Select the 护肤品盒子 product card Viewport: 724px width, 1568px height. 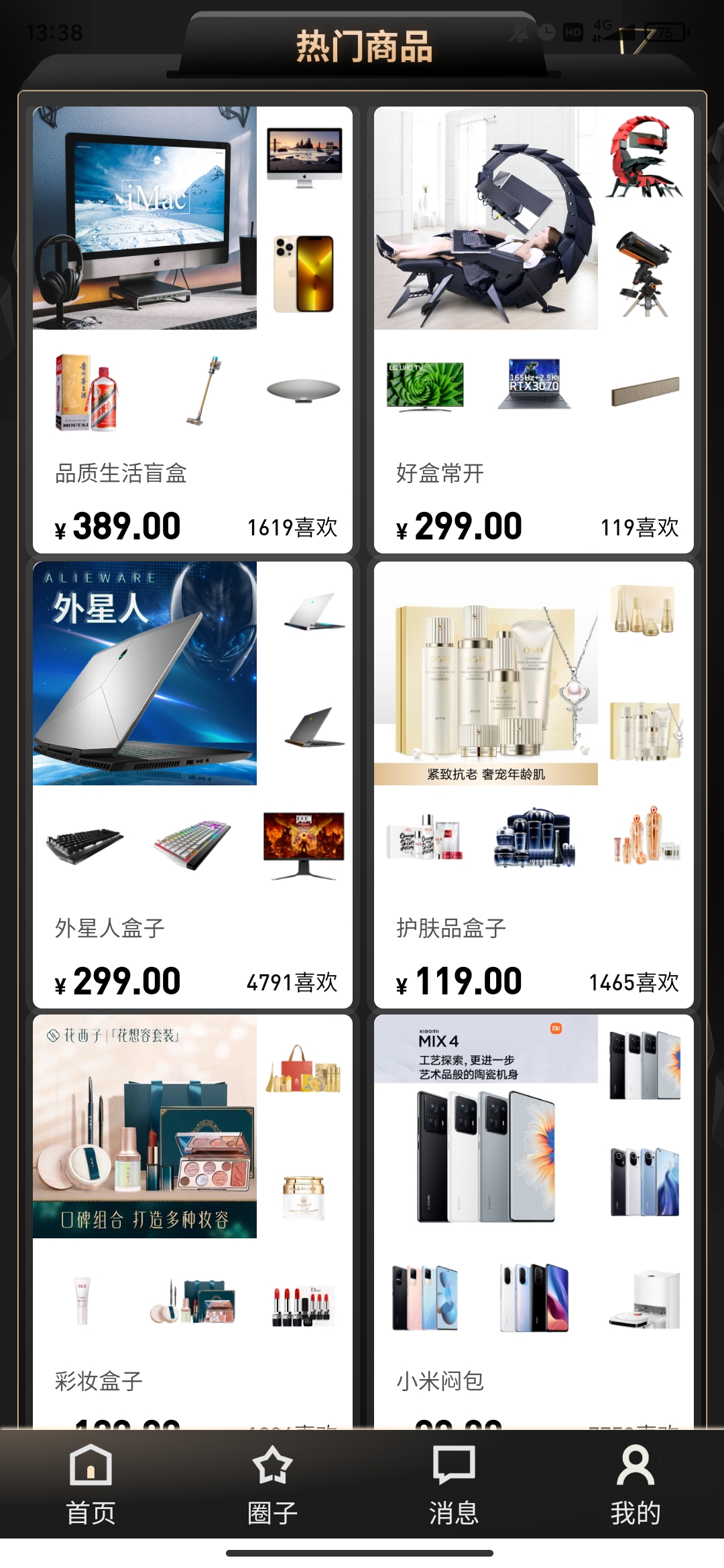pos(534,784)
